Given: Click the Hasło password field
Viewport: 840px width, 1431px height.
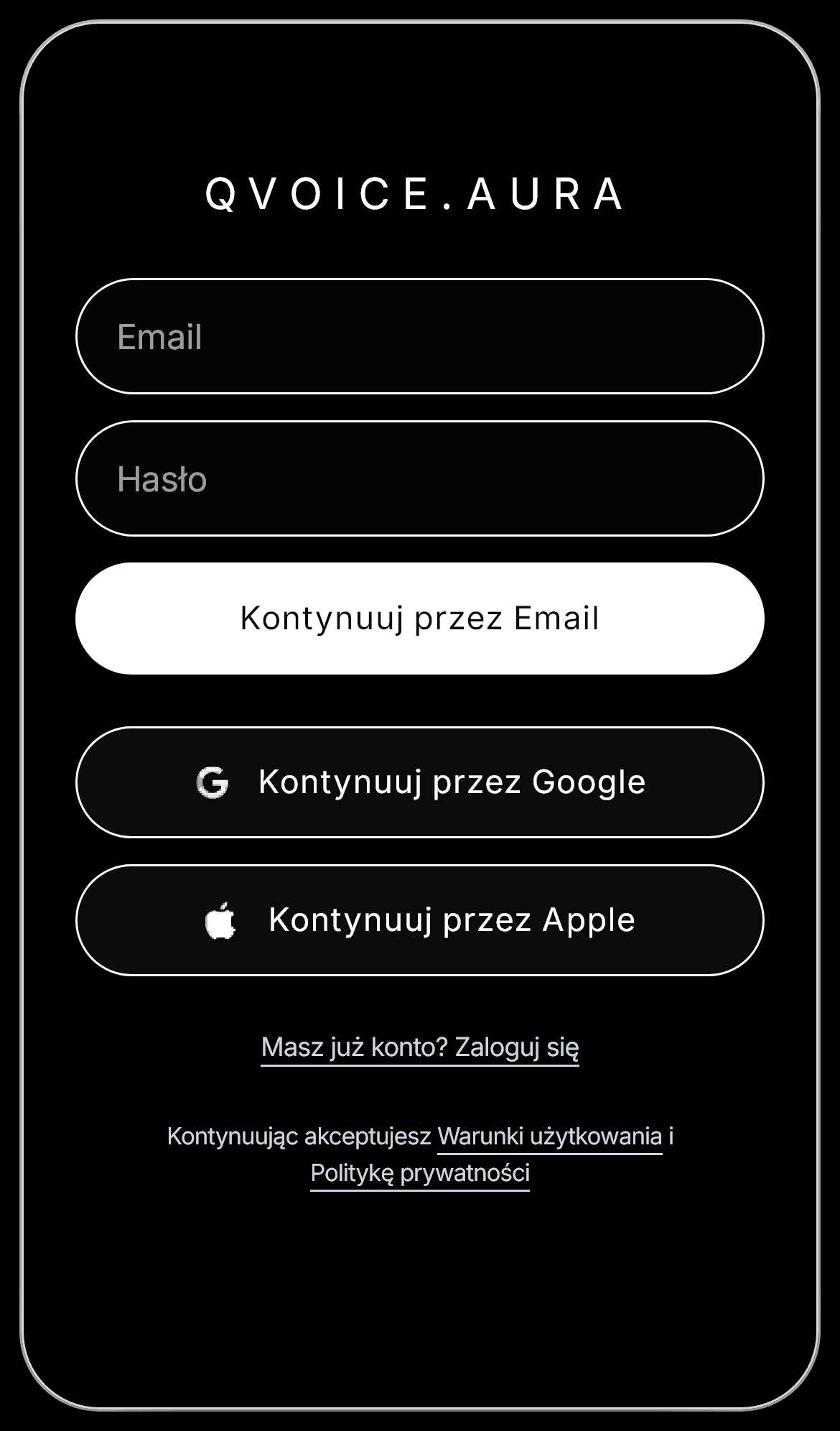Looking at the screenshot, I should [420, 480].
